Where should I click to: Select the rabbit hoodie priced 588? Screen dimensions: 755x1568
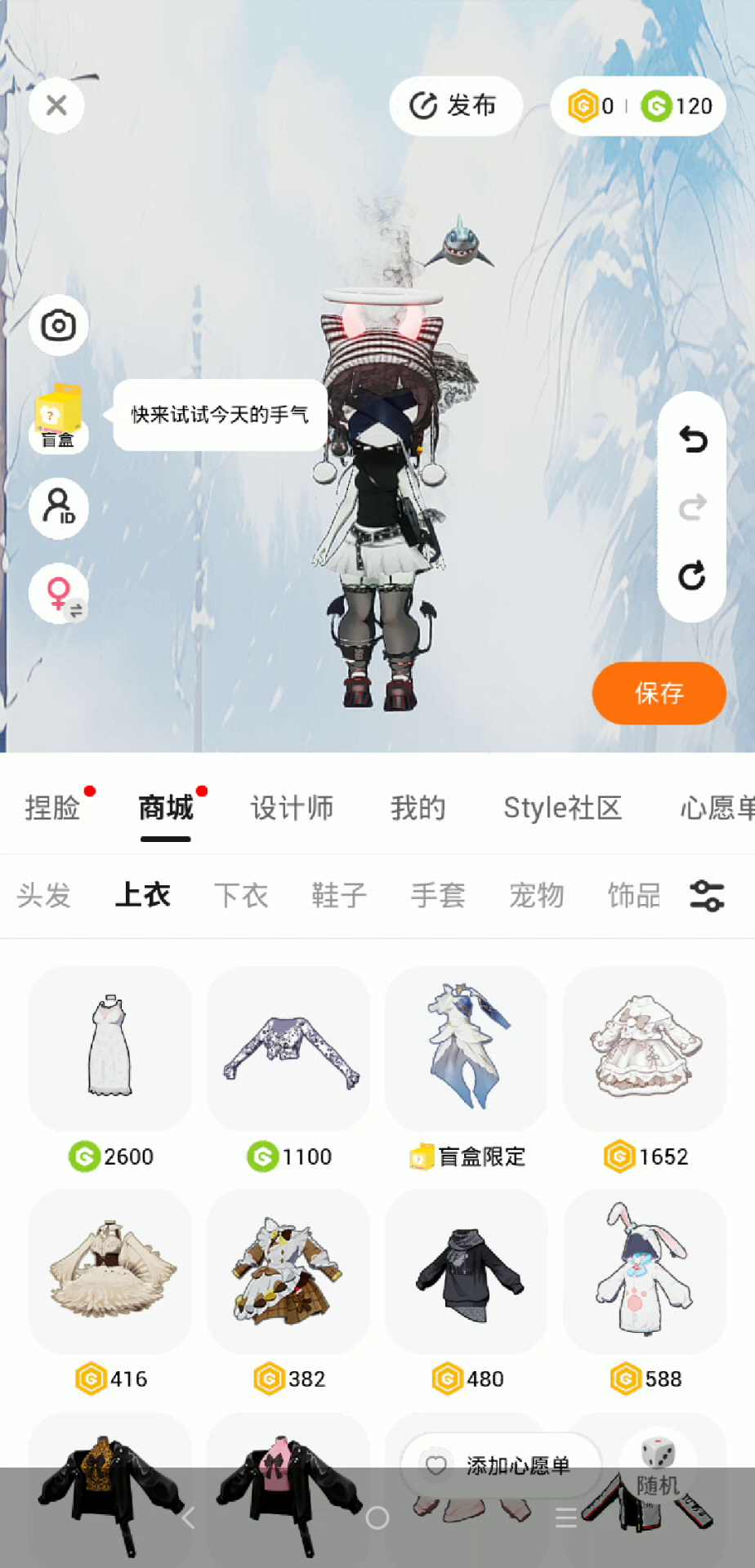645,1272
